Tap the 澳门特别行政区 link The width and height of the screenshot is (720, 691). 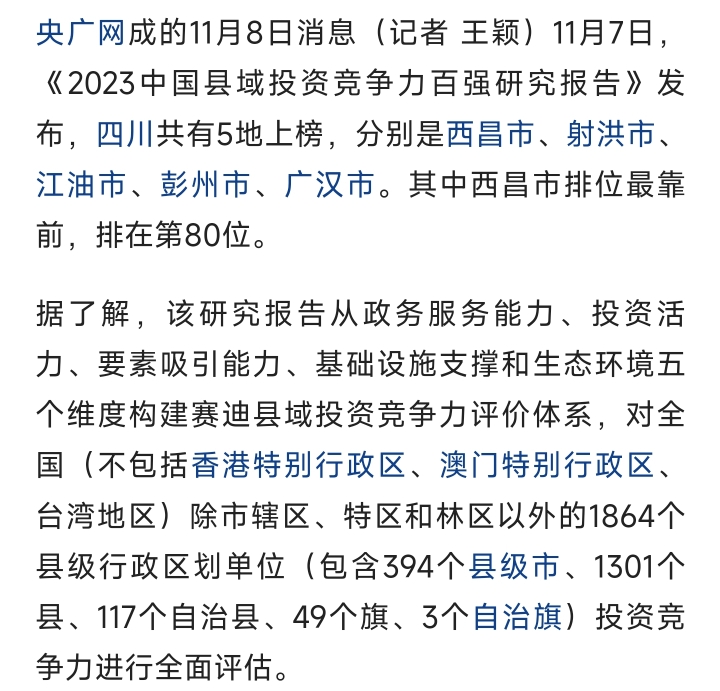pos(548,467)
